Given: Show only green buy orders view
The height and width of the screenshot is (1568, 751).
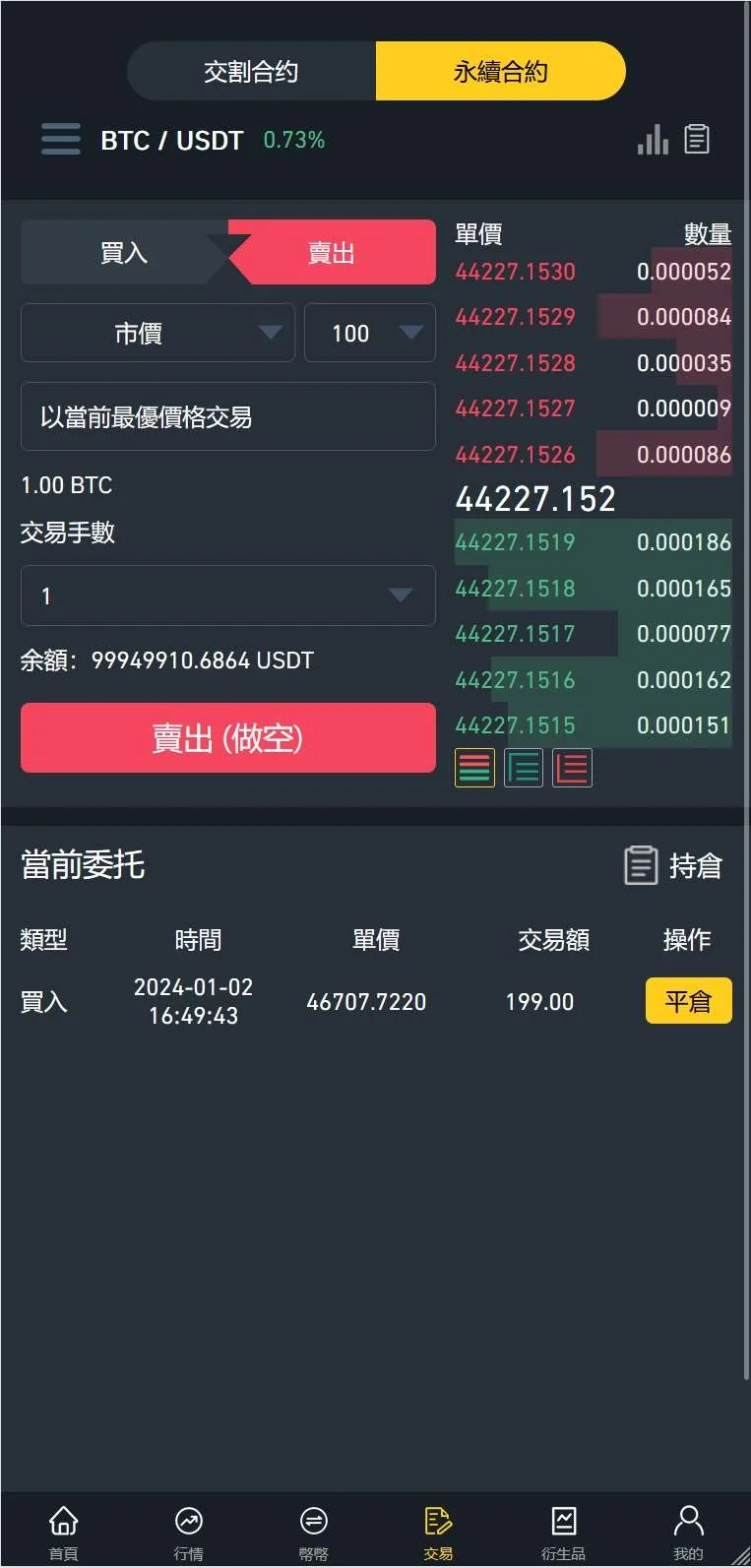Looking at the screenshot, I should 524,768.
